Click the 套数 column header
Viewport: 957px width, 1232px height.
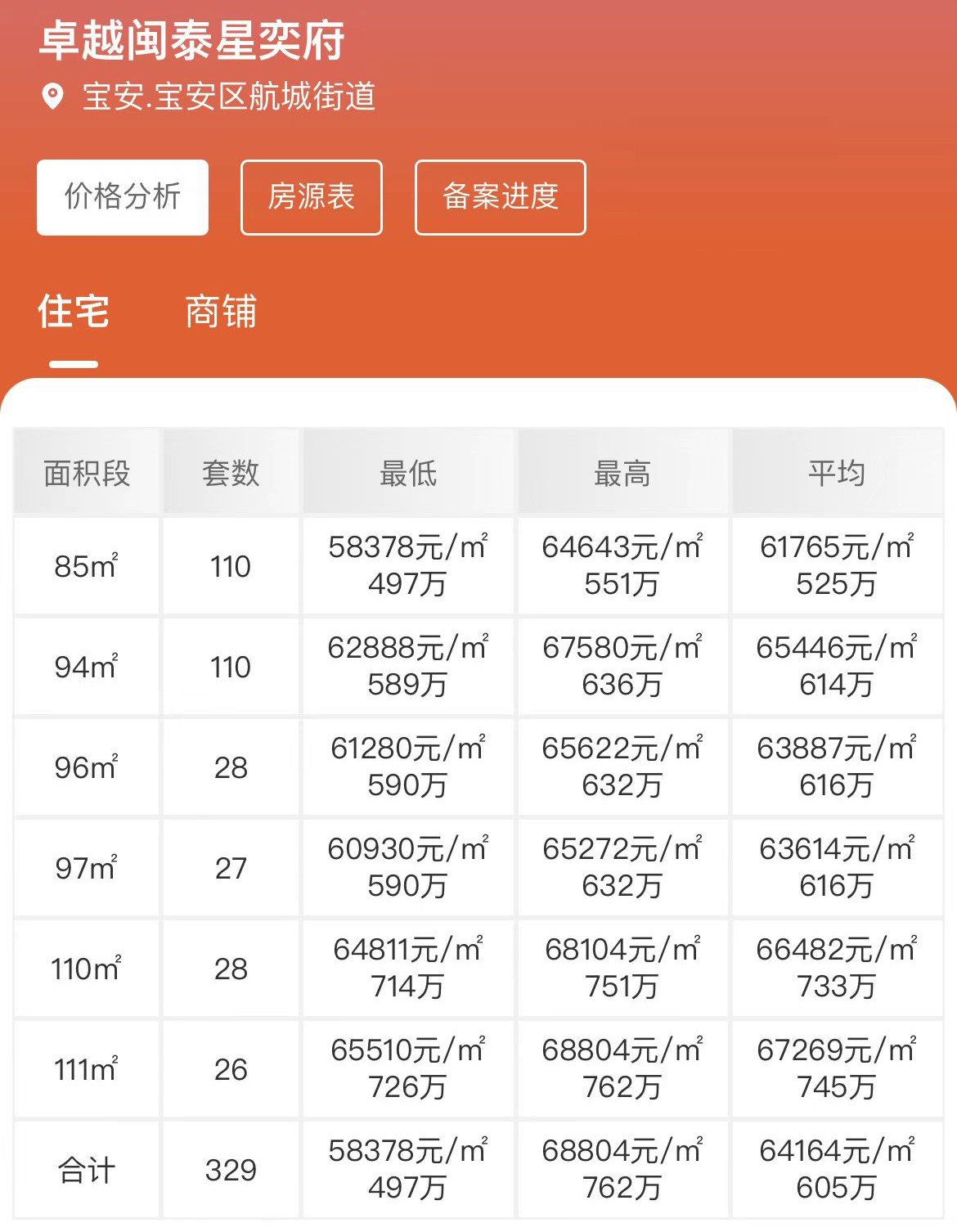230,471
